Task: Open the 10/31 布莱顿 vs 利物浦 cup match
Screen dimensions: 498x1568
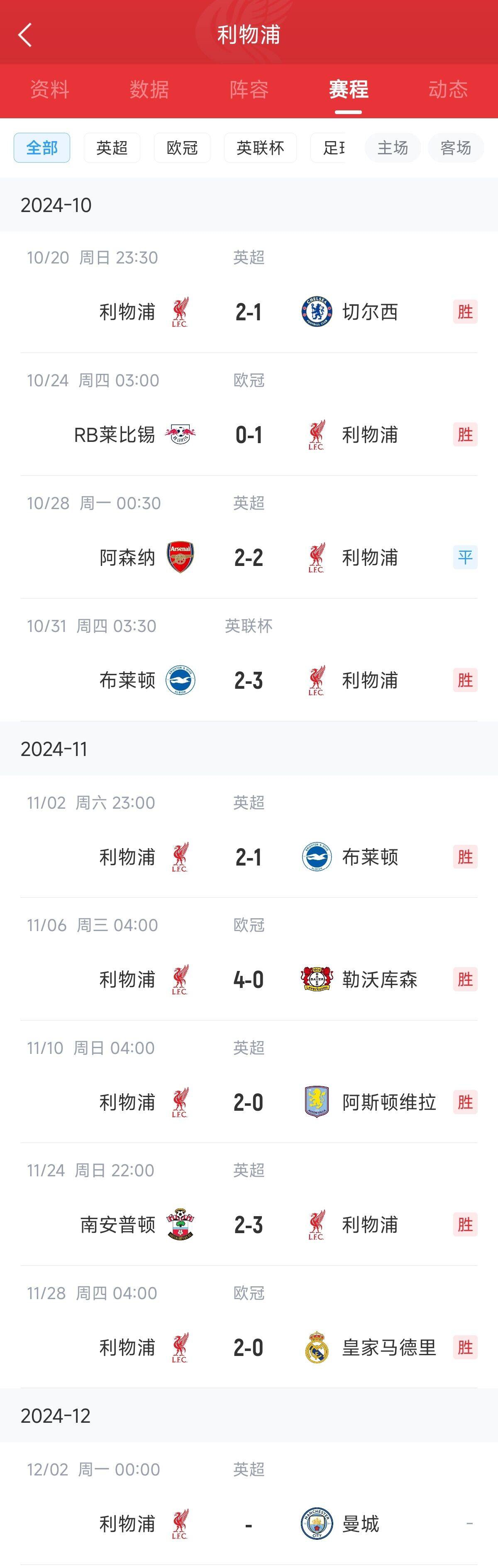Action: [249, 680]
